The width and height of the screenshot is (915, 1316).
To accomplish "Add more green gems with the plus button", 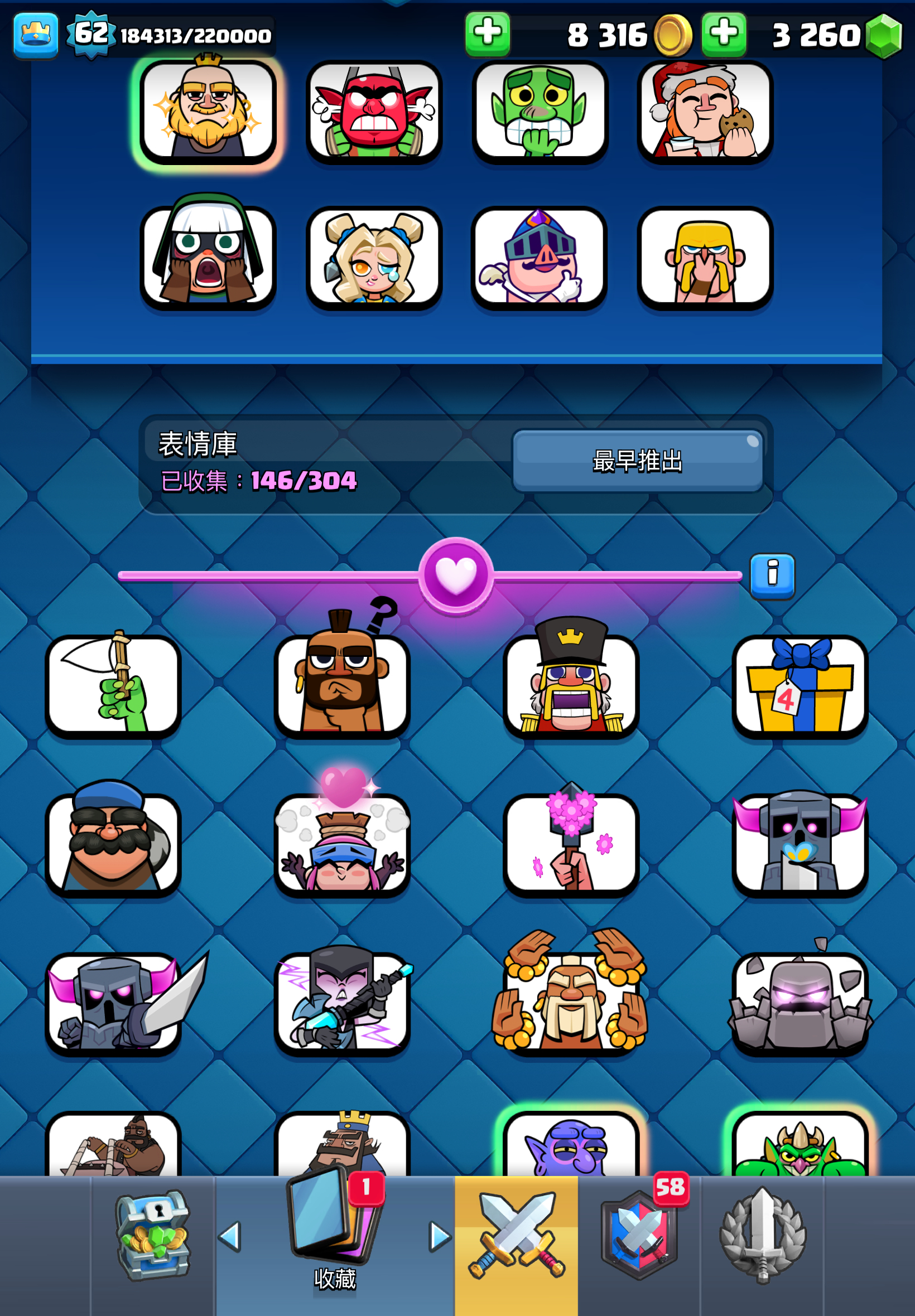I will [724, 33].
